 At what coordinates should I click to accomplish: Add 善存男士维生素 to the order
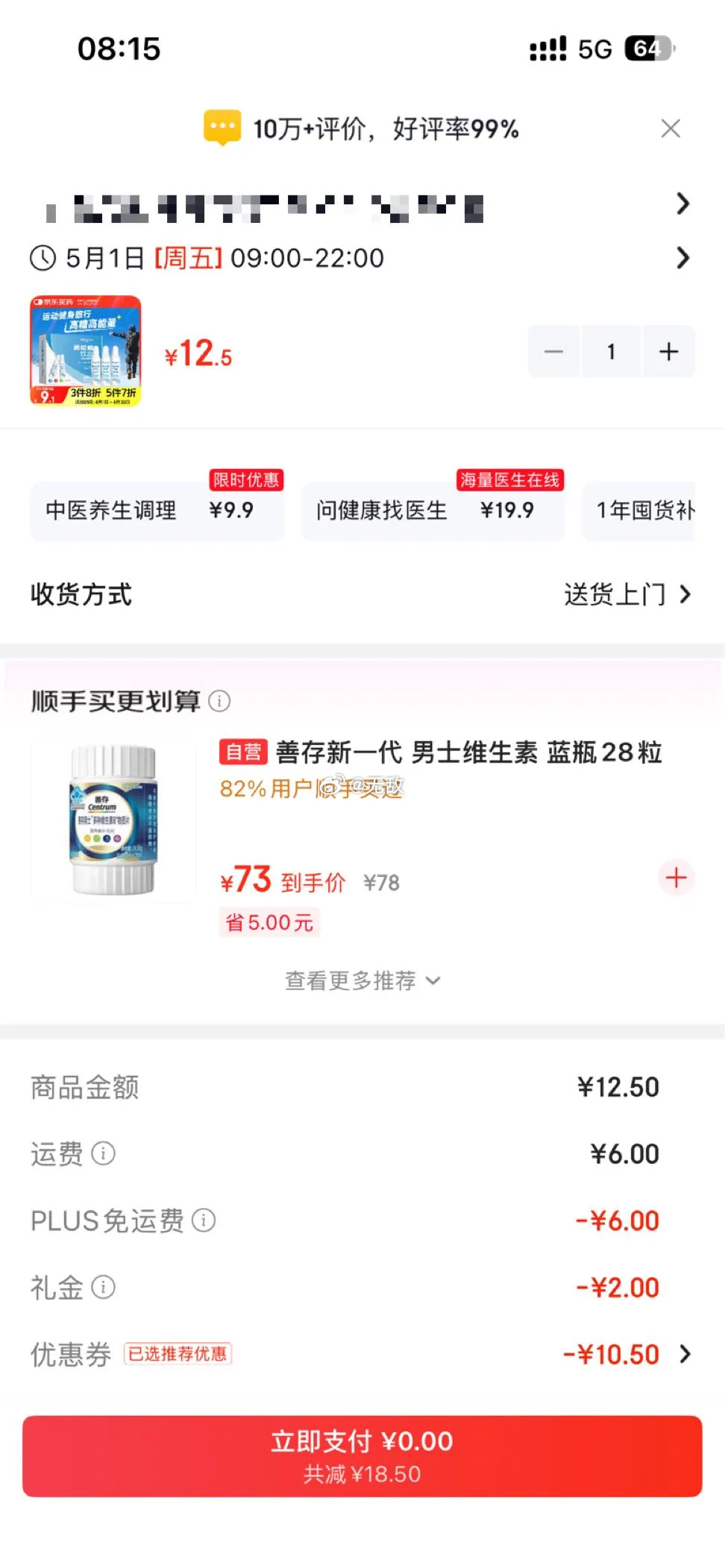click(x=676, y=878)
